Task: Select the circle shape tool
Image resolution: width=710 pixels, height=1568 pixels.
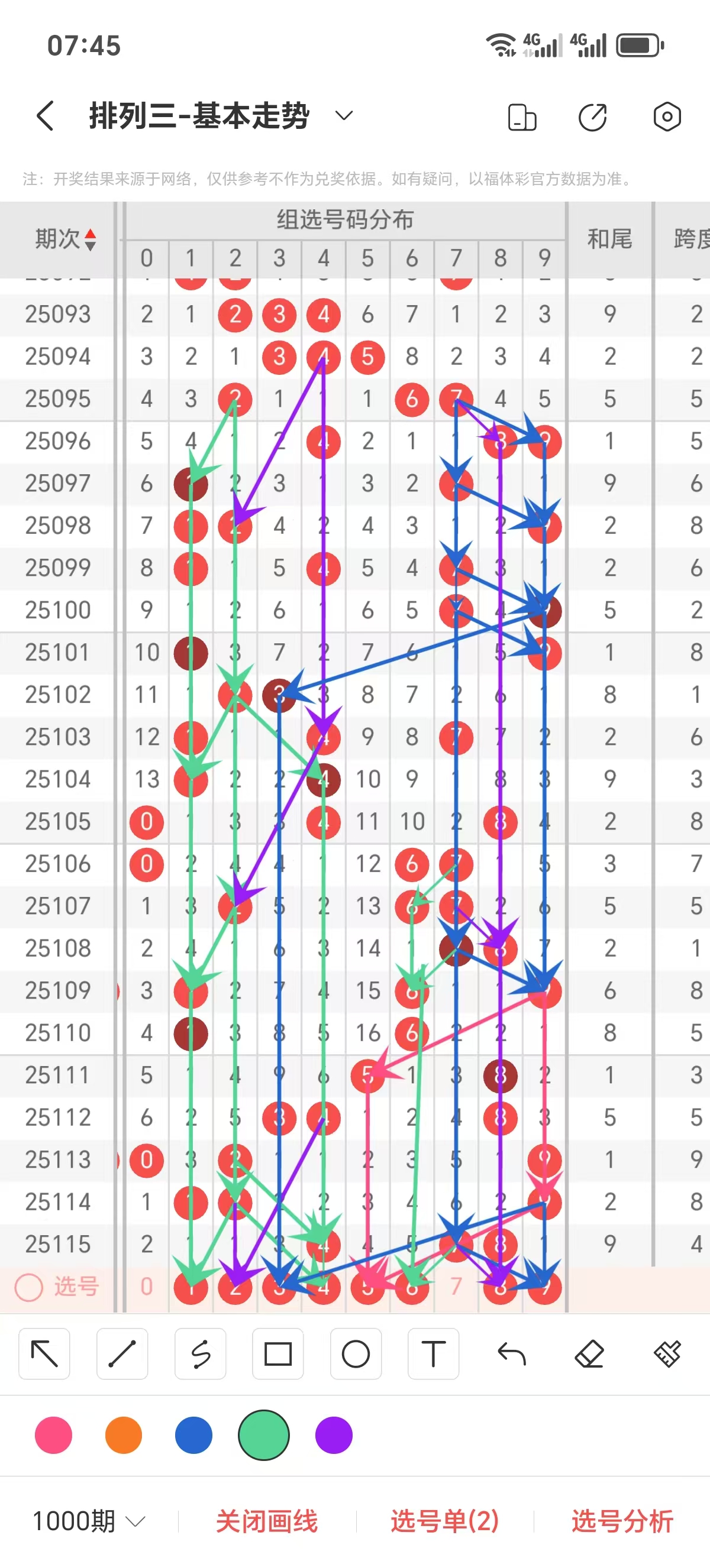Action: 356,1354
